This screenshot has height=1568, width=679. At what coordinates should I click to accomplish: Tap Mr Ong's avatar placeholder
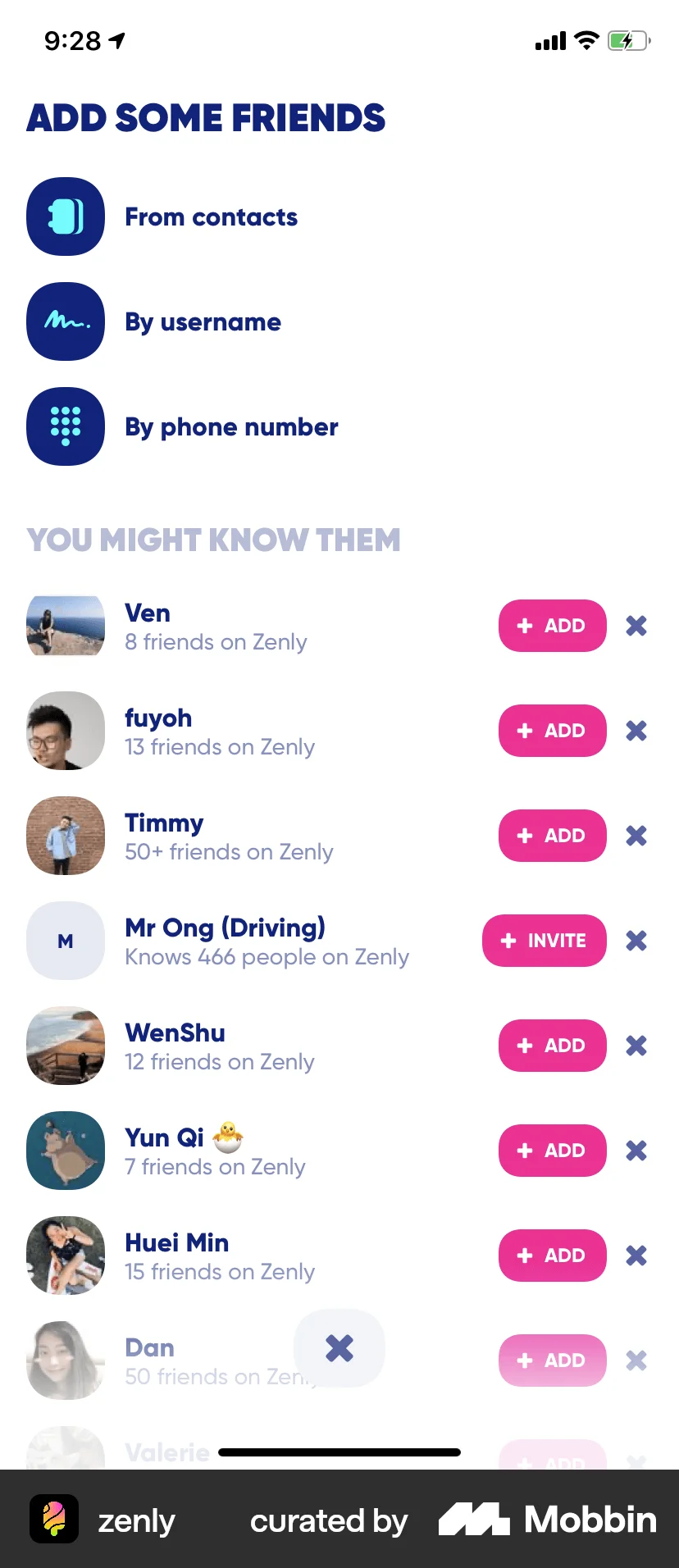(66, 941)
